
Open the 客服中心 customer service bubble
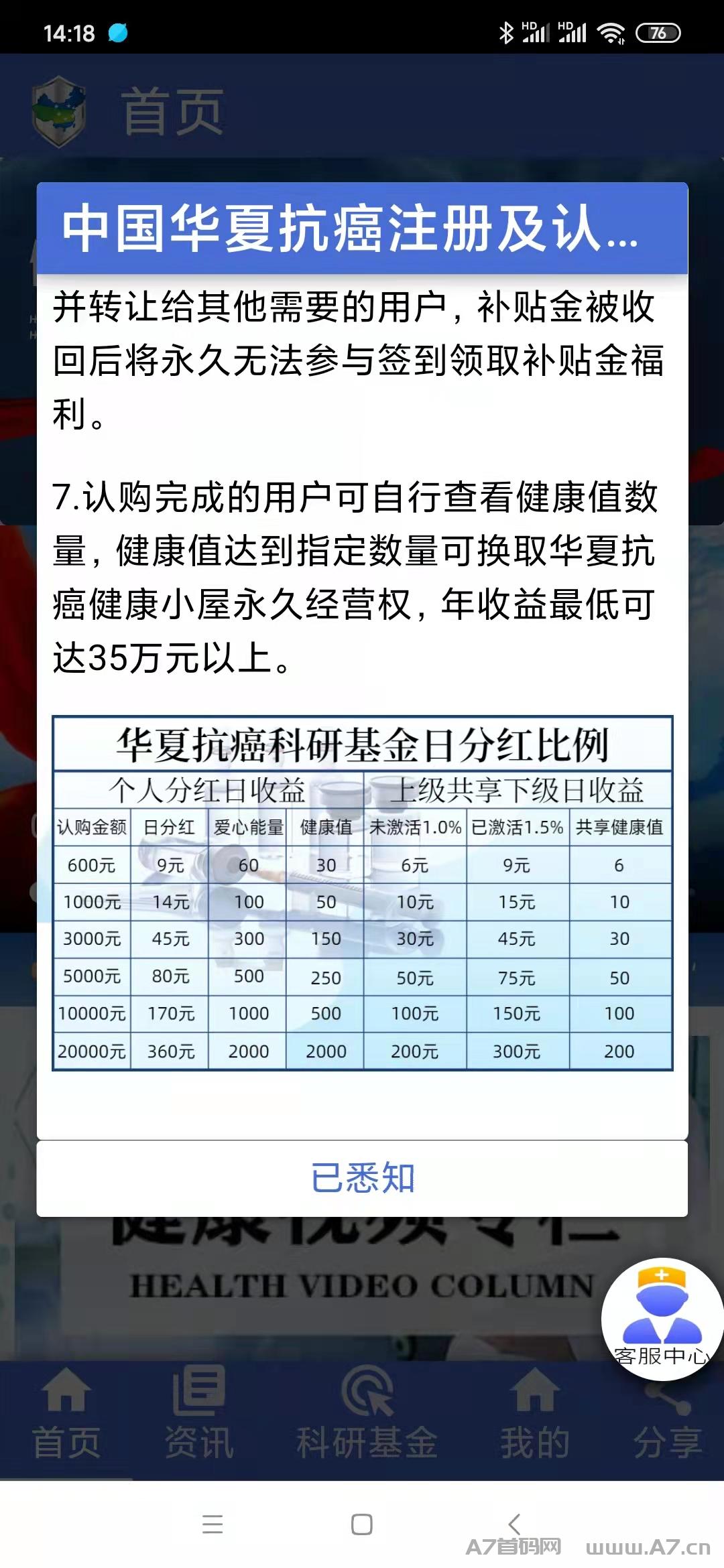click(661, 1319)
